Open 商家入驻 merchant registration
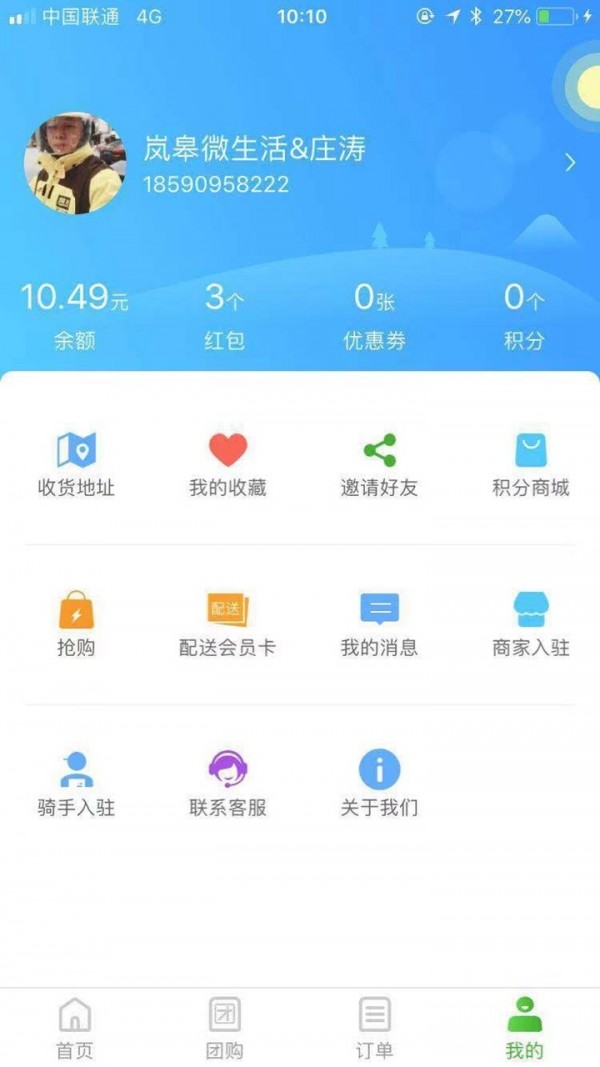Screen dimensions: 600x1067 [x=531, y=625]
